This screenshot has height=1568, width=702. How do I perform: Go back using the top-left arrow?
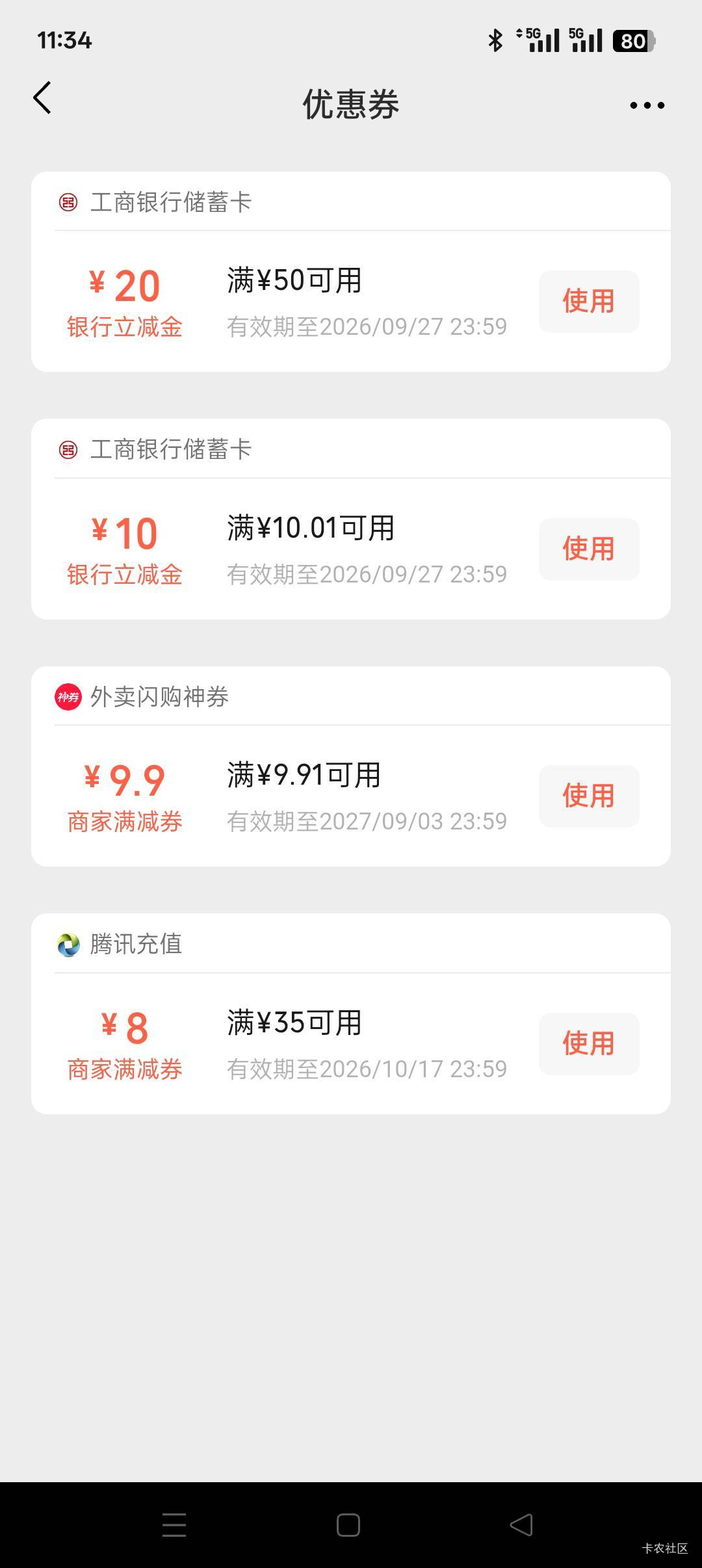(42, 98)
